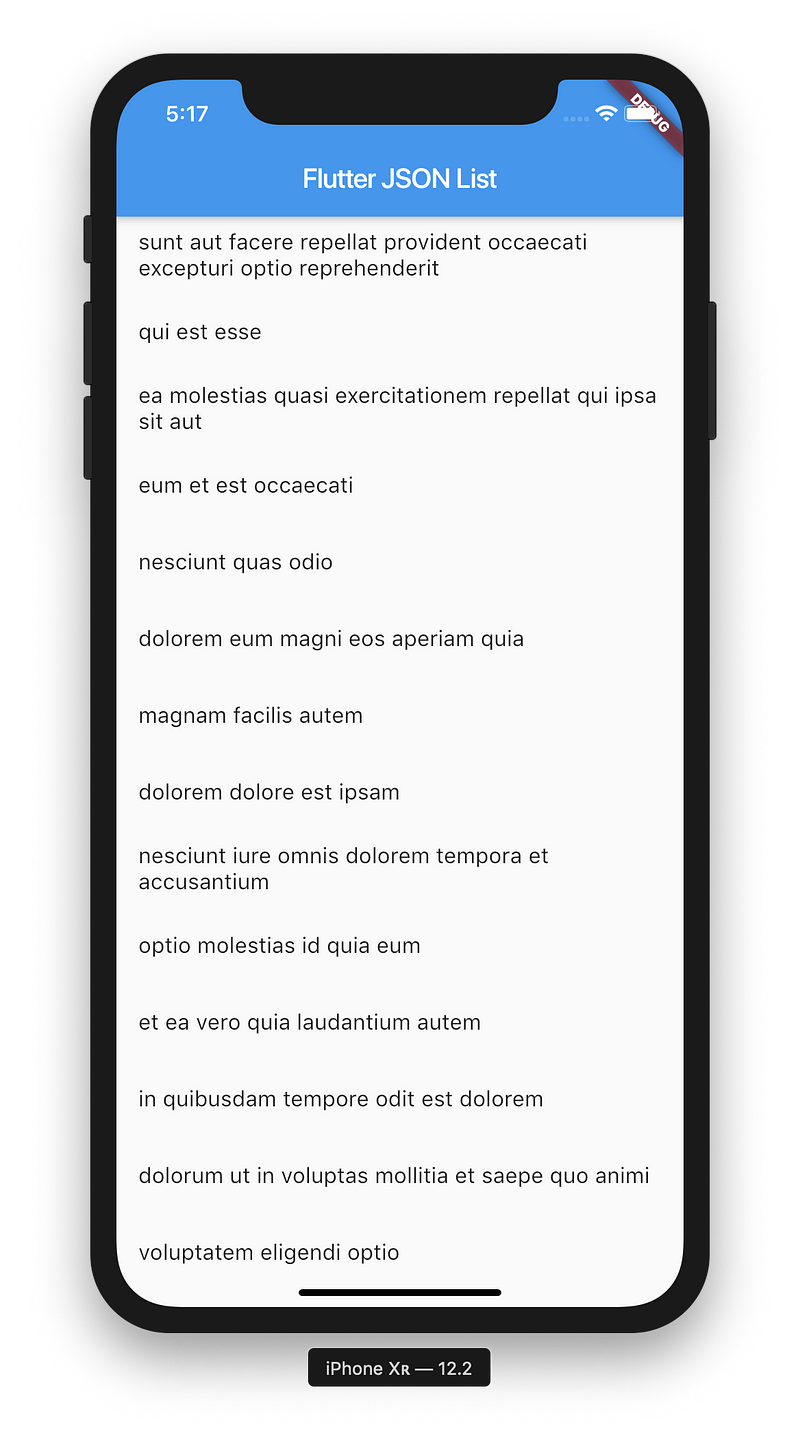The height and width of the screenshot is (1436, 800).
Task: Open 'et ea vero quia laudantium autem'
Action: [310, 1022]
